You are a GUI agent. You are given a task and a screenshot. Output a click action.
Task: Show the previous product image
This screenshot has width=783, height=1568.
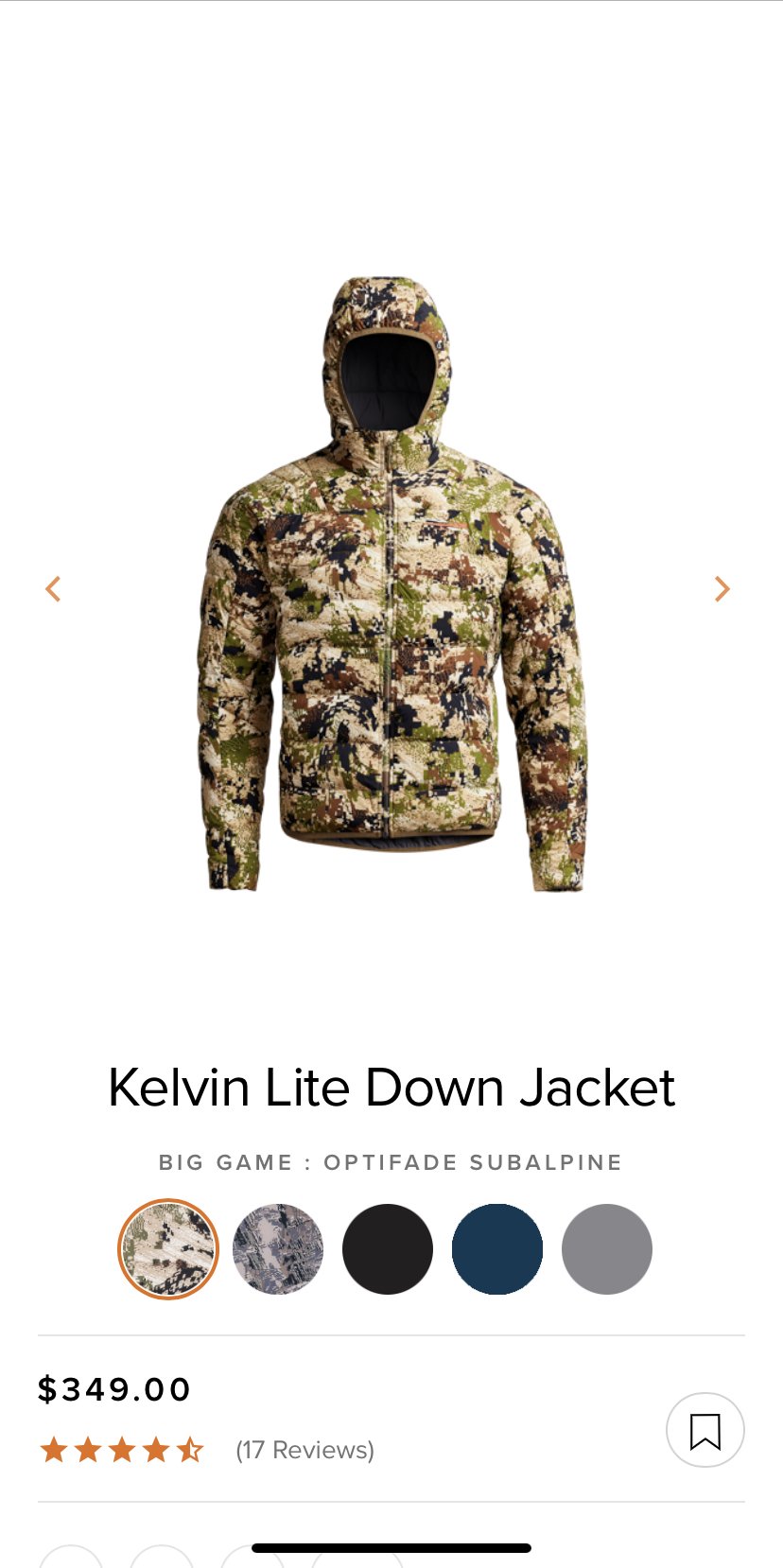[x=54, y=589]
